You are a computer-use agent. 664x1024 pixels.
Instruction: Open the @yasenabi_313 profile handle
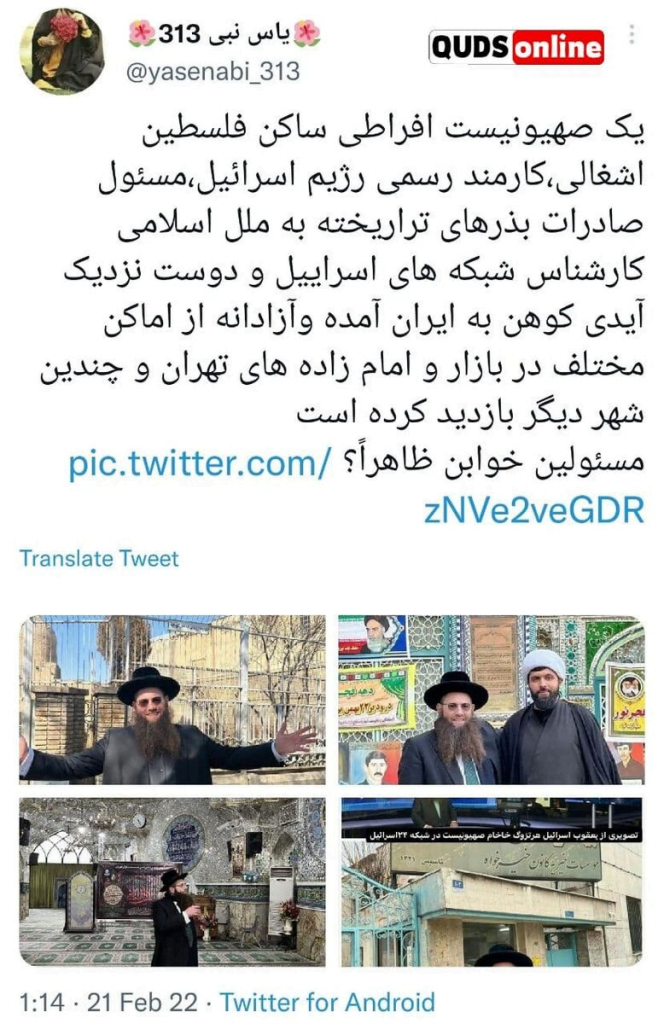[x=214, y=72]
